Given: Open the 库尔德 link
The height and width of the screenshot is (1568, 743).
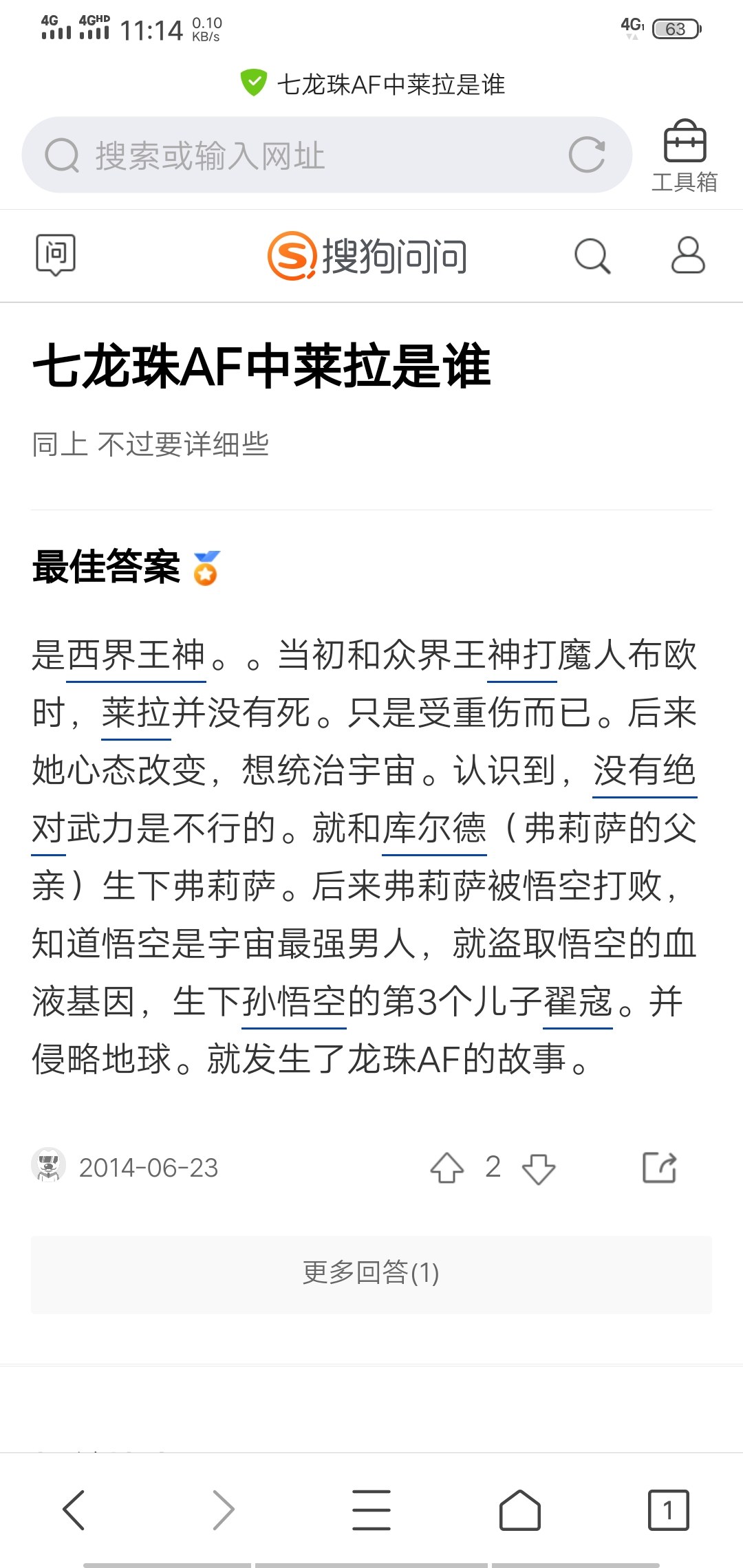Looking at the screenshot, I should point(434,828).
